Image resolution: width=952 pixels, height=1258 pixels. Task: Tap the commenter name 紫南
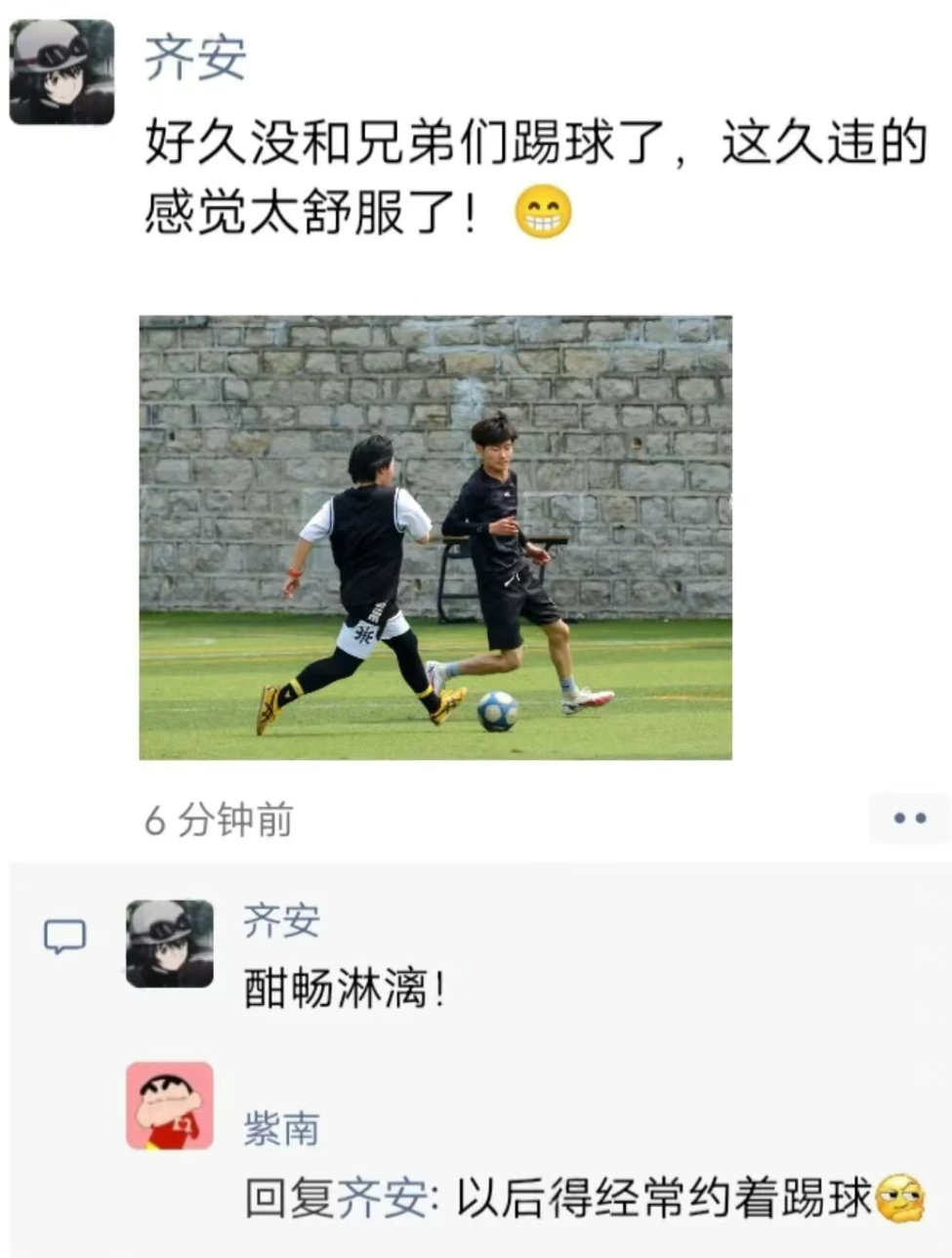(281, 1129)
